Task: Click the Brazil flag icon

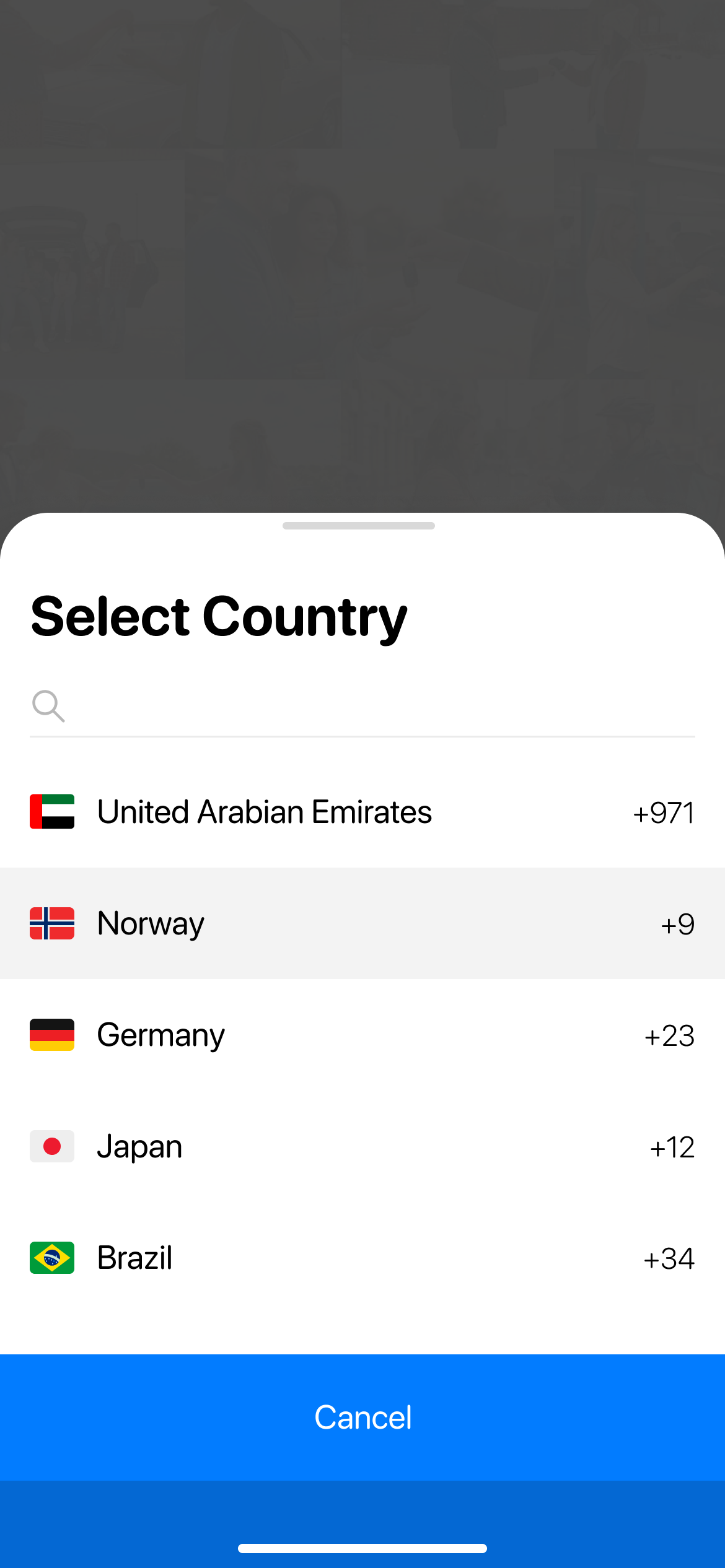Action: click(x=52, y=1258)
